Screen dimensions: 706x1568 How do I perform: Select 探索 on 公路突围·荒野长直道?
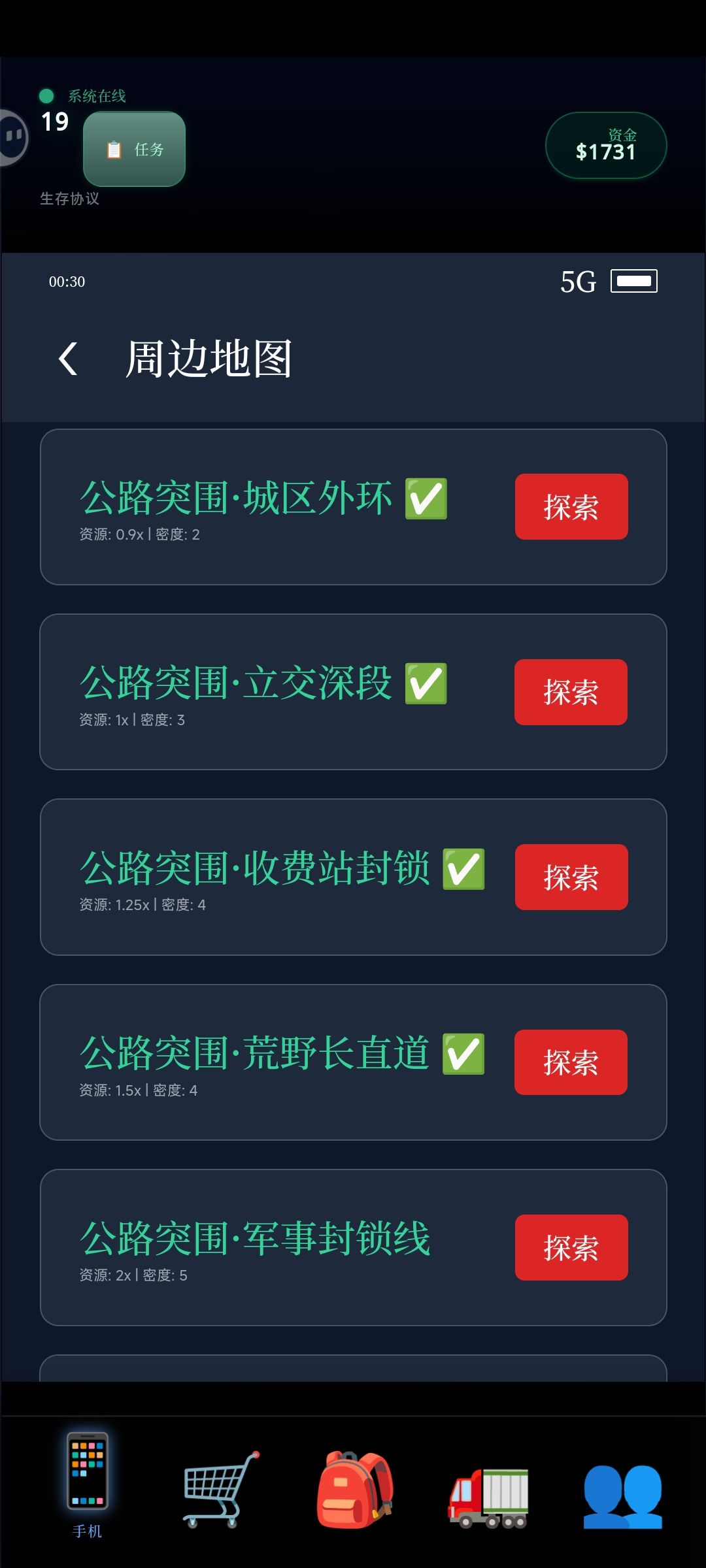571,1062
